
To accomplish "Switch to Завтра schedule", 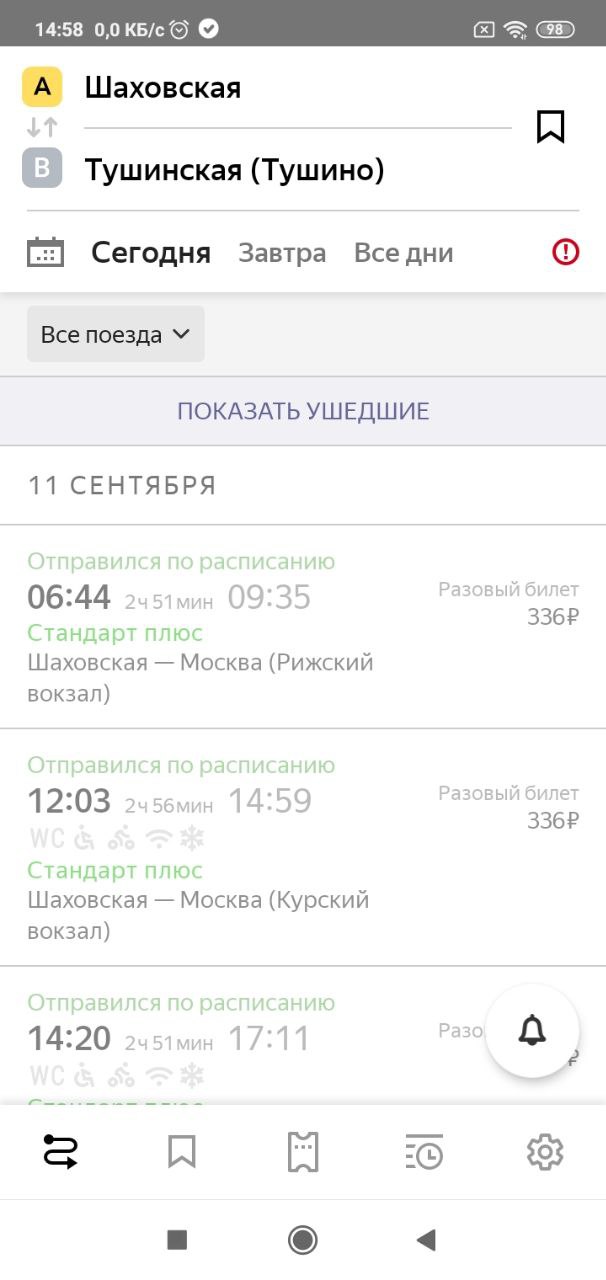I will coord(282,253).
